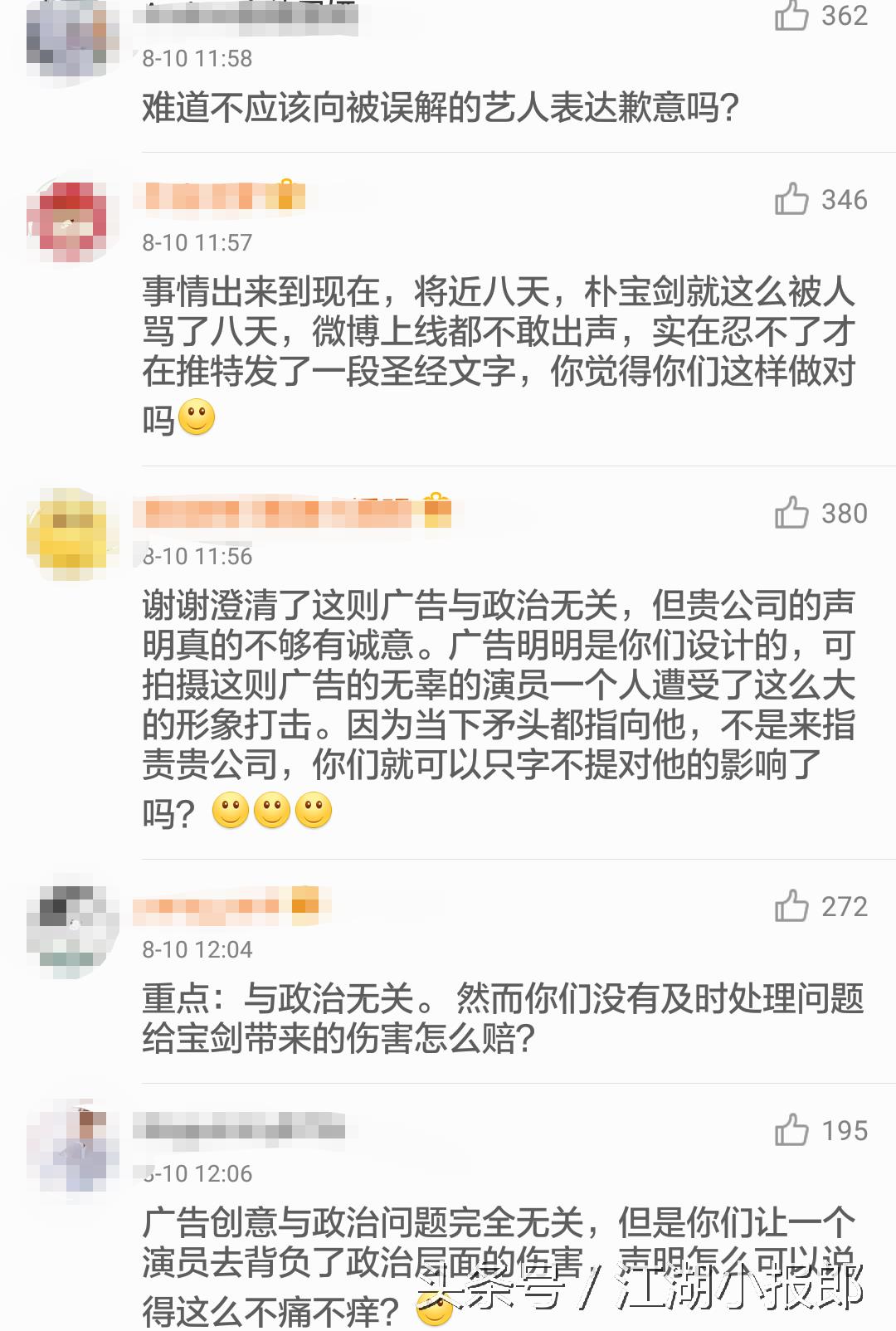This screenshot has height=1331, width=896.
Task: Like the comment with 362 likes
Action: point(791,16)
